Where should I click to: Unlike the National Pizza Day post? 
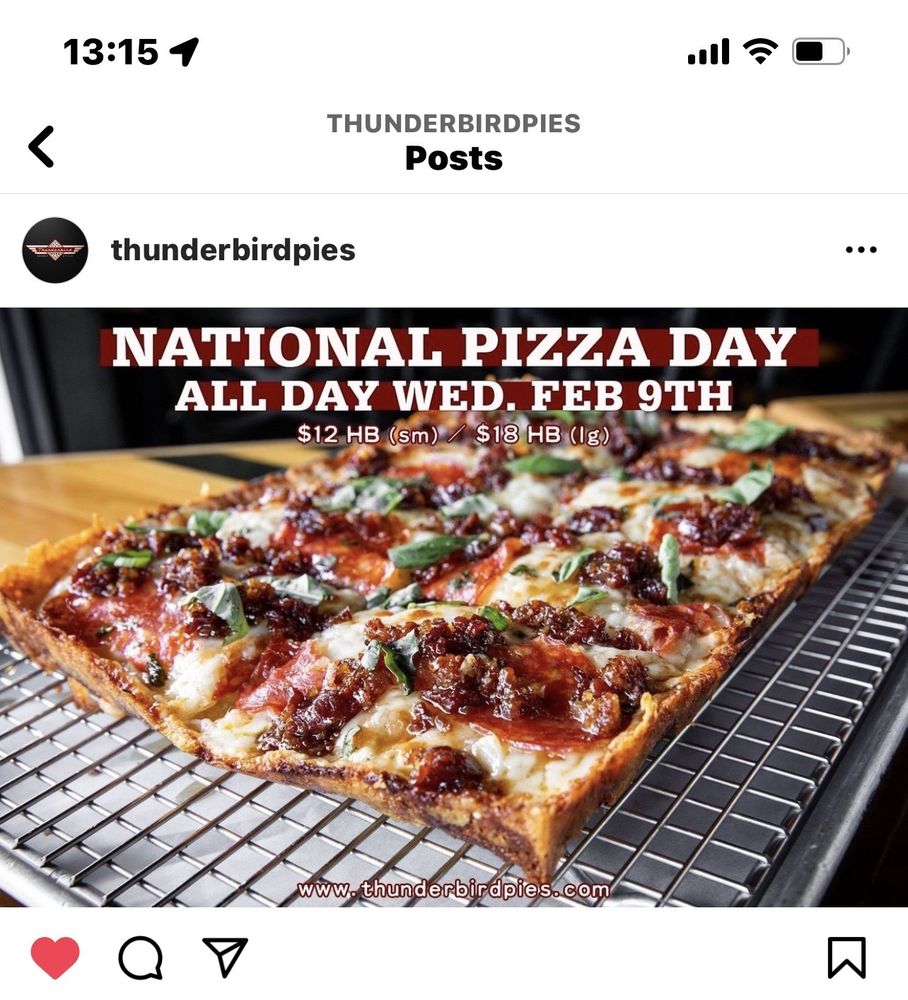point(55,957)
